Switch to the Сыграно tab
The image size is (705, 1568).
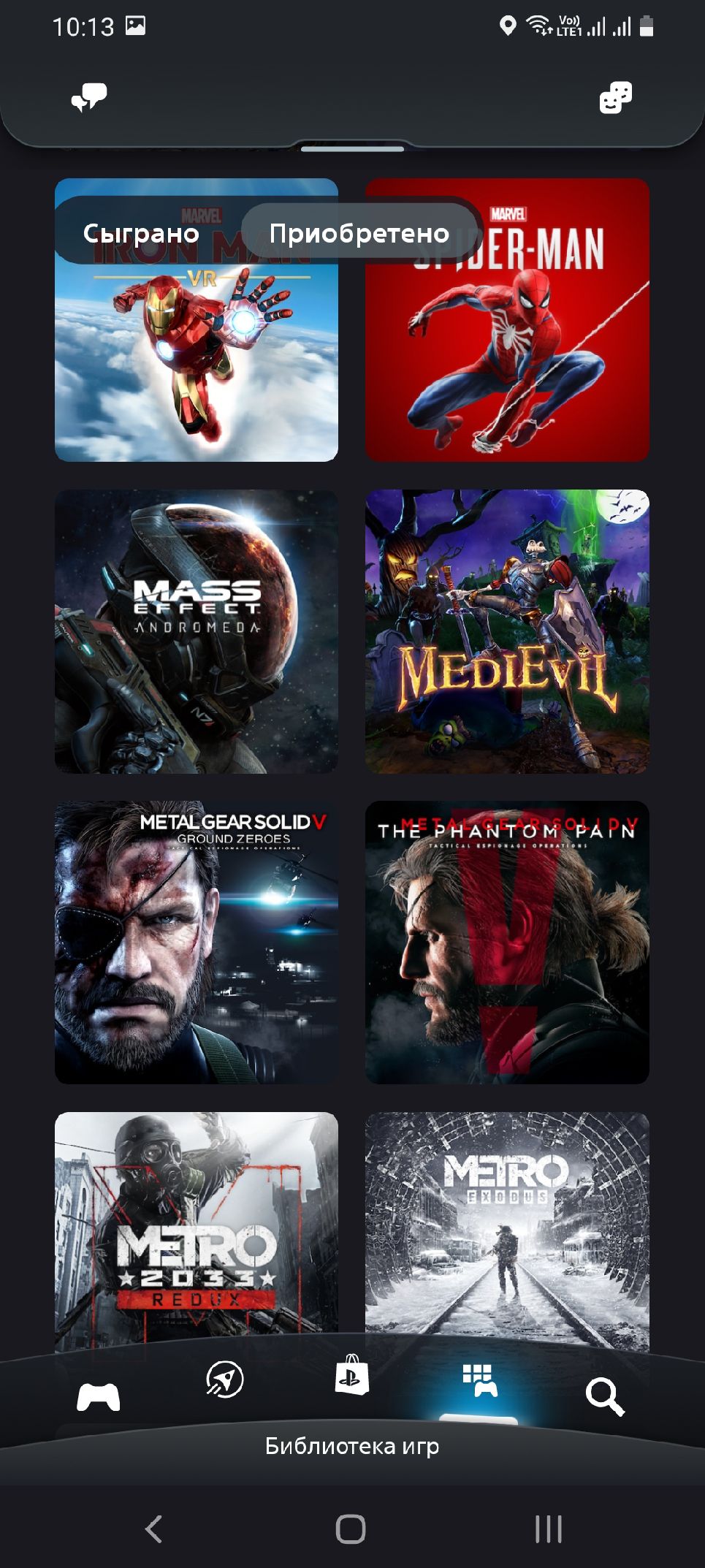(141, 233)
